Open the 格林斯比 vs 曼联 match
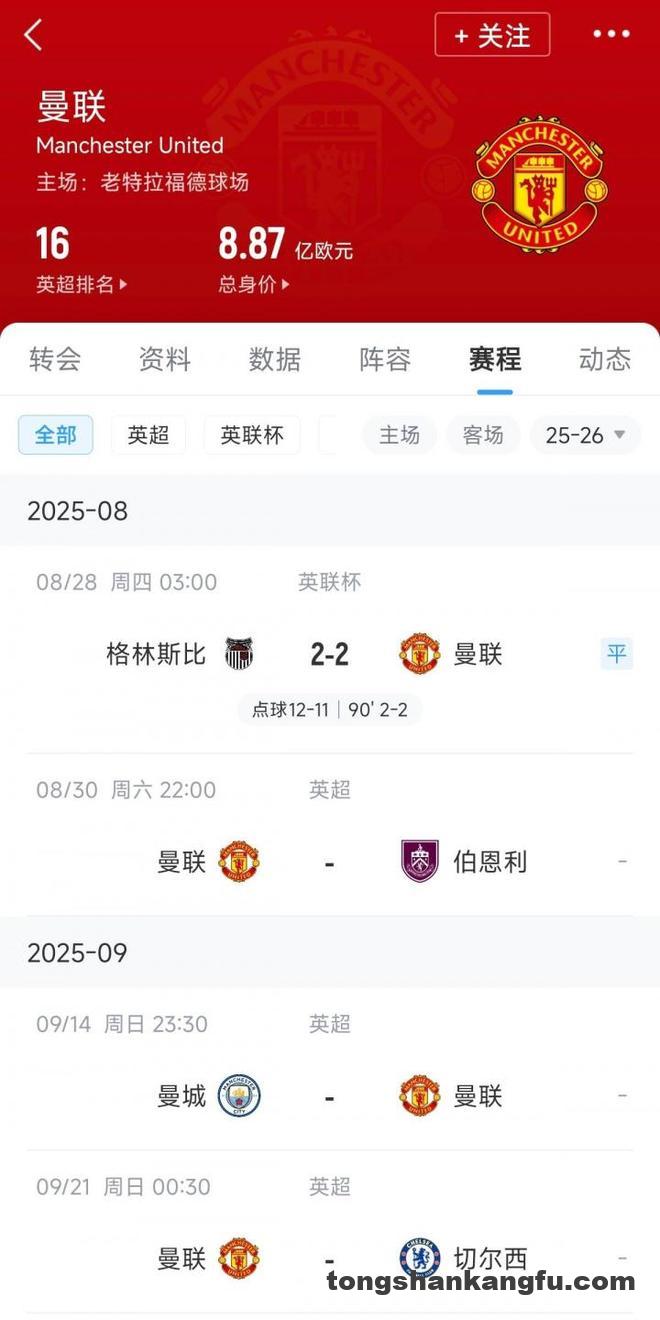 point(330,650)
